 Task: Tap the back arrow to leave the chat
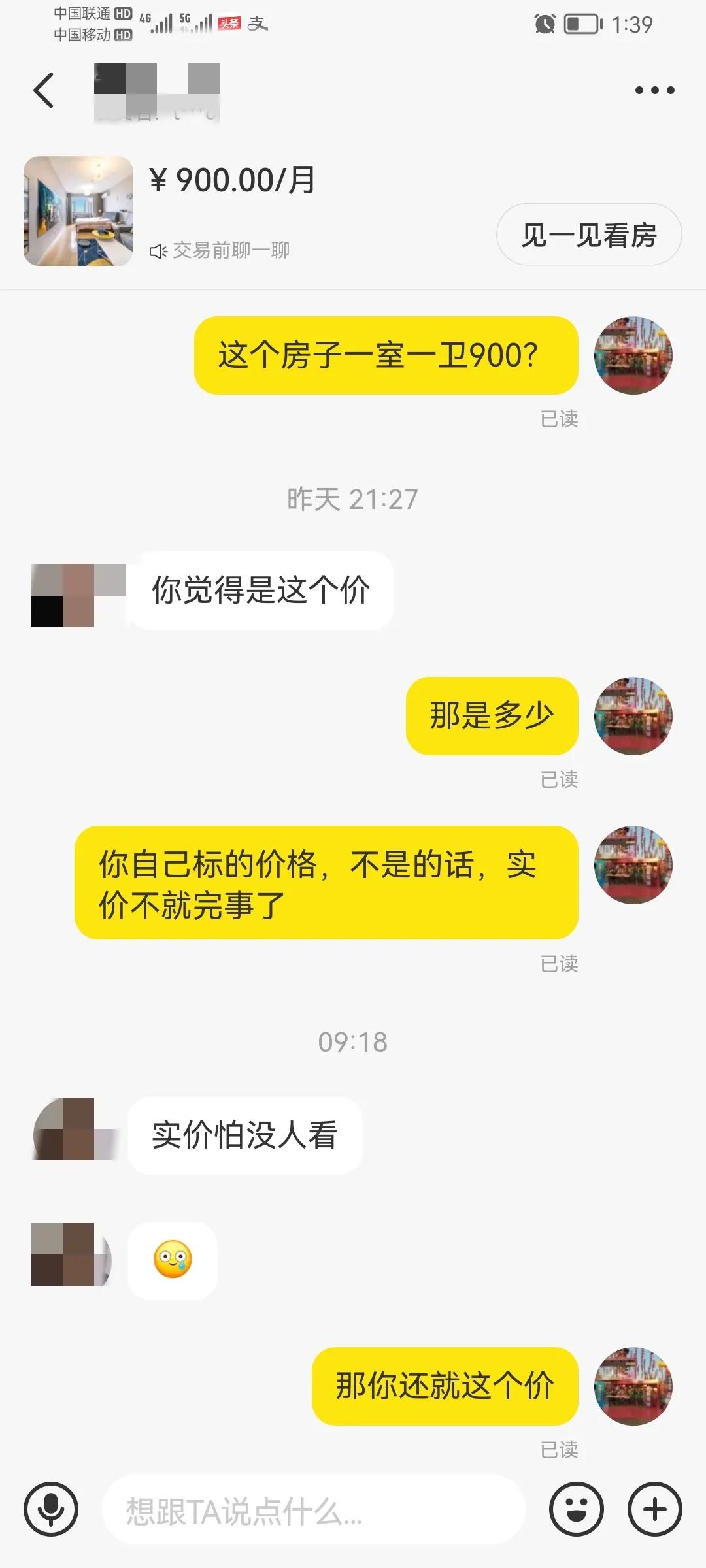click(44, 90)
